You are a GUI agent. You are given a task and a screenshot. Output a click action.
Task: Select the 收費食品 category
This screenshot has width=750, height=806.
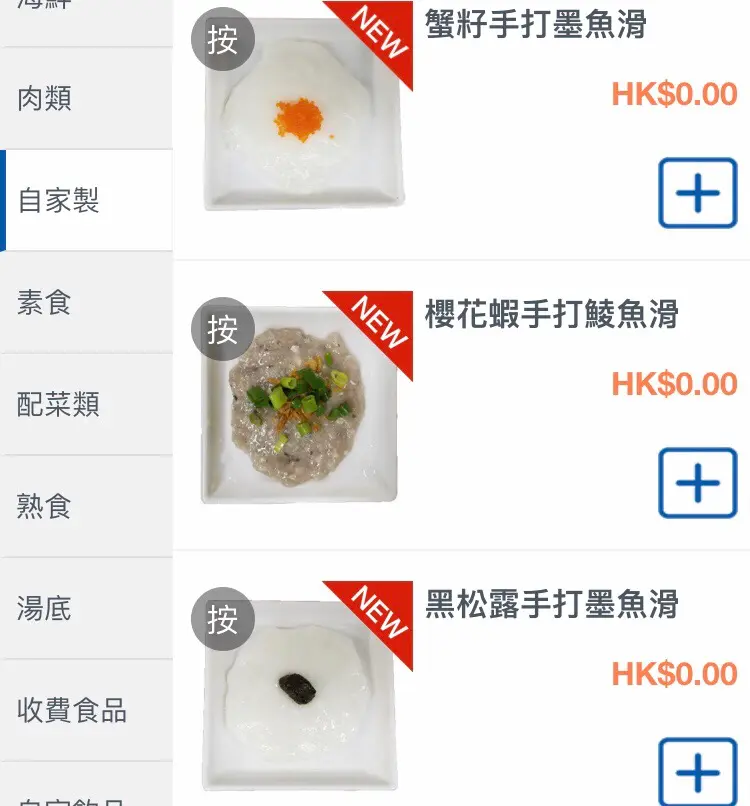point(86,711)
